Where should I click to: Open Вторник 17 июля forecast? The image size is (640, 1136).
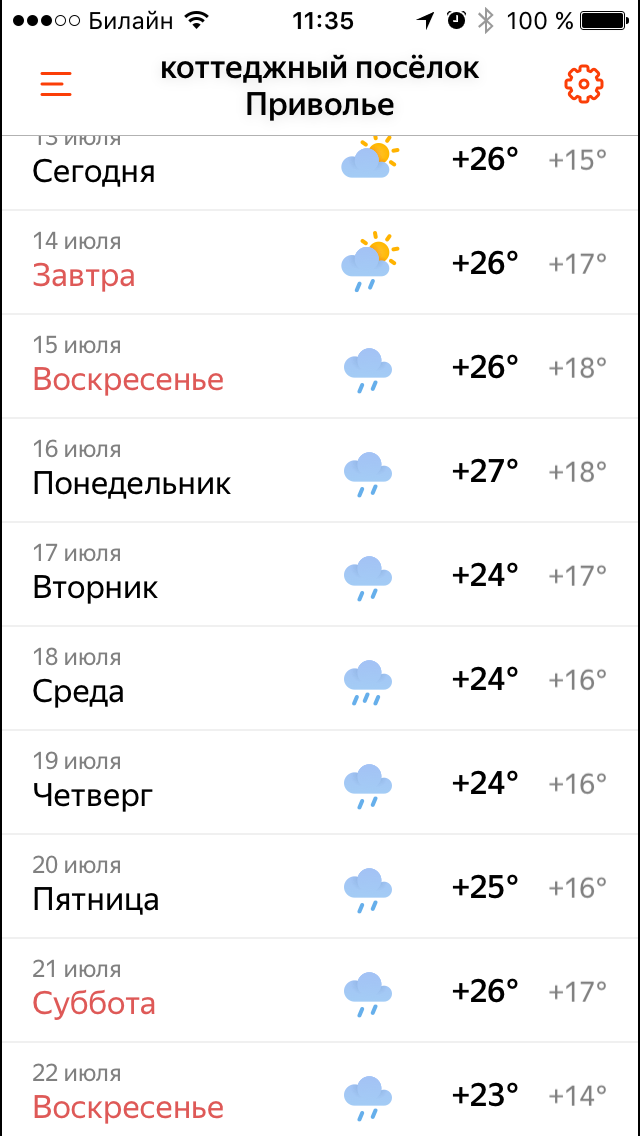pos(320,574)
